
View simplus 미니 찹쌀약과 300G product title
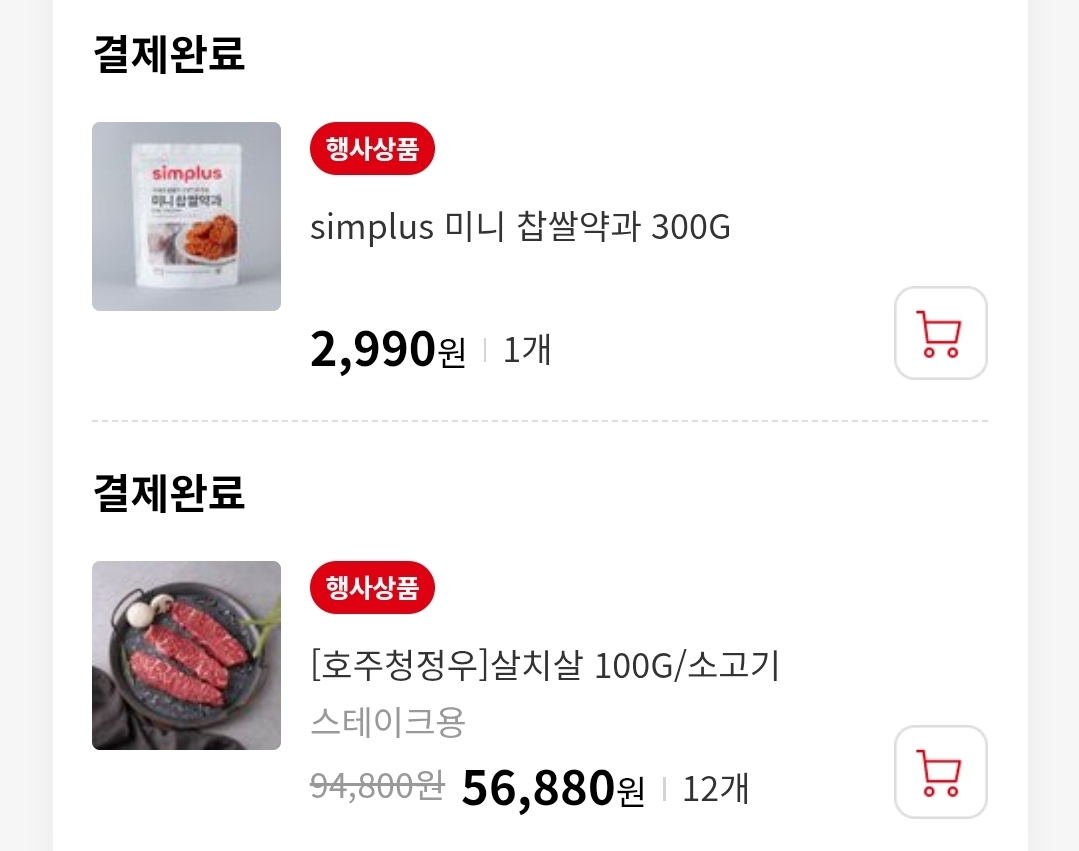(520, 226)
